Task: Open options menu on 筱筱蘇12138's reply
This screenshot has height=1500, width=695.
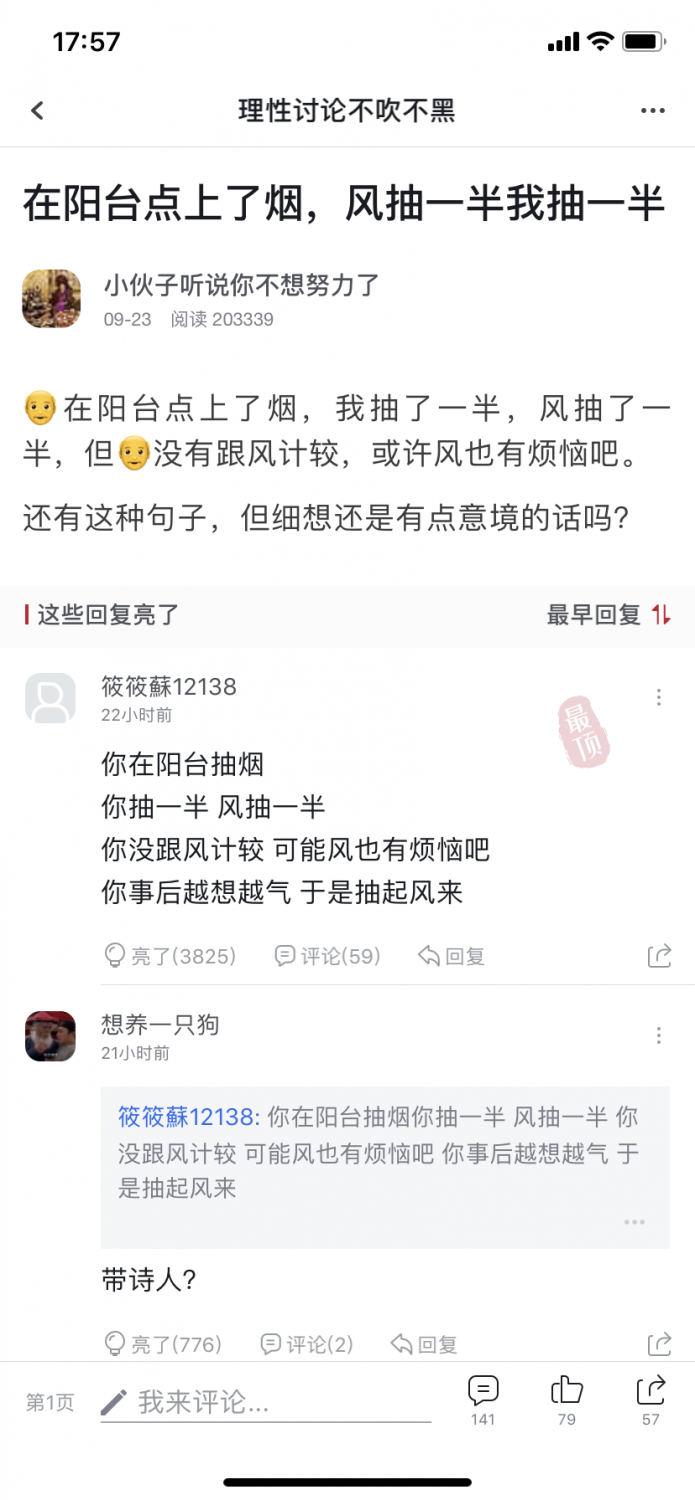Action: (x=659, y=697)
